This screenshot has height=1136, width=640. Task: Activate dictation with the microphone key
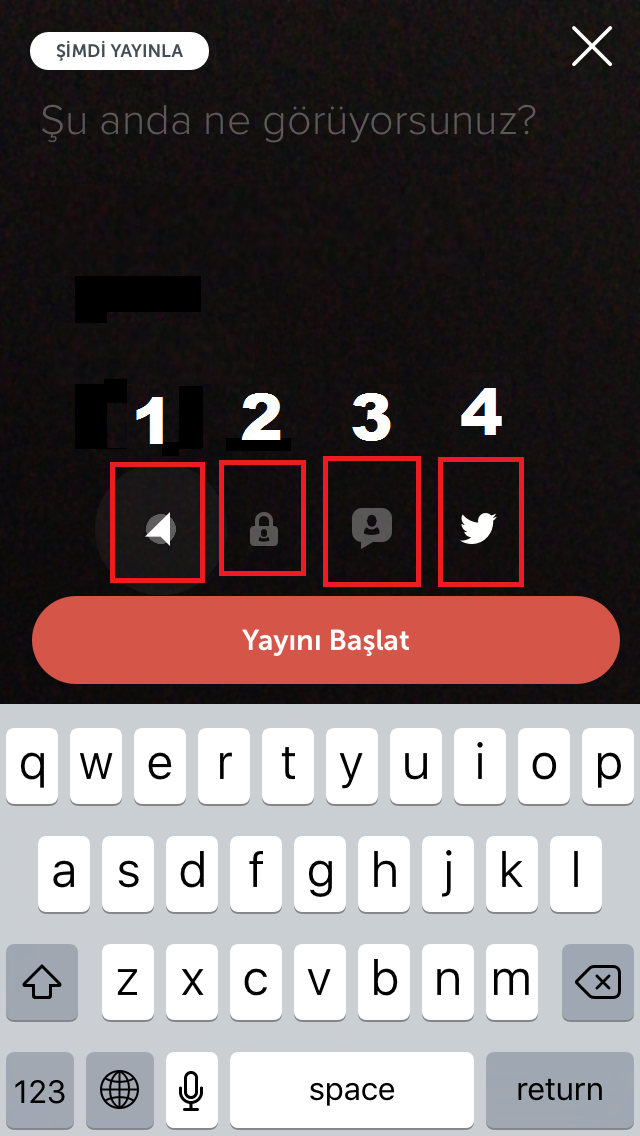point(192,1090)
